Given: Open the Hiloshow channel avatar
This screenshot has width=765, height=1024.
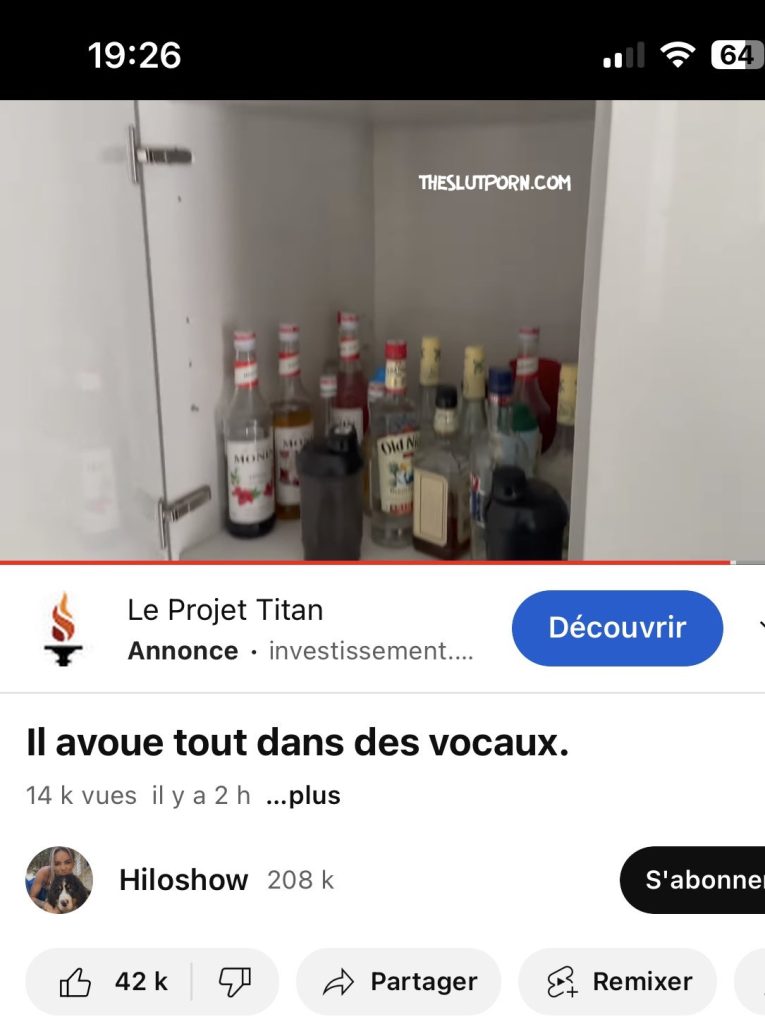Looking at the screenshot, I should (x=59, y=880).
